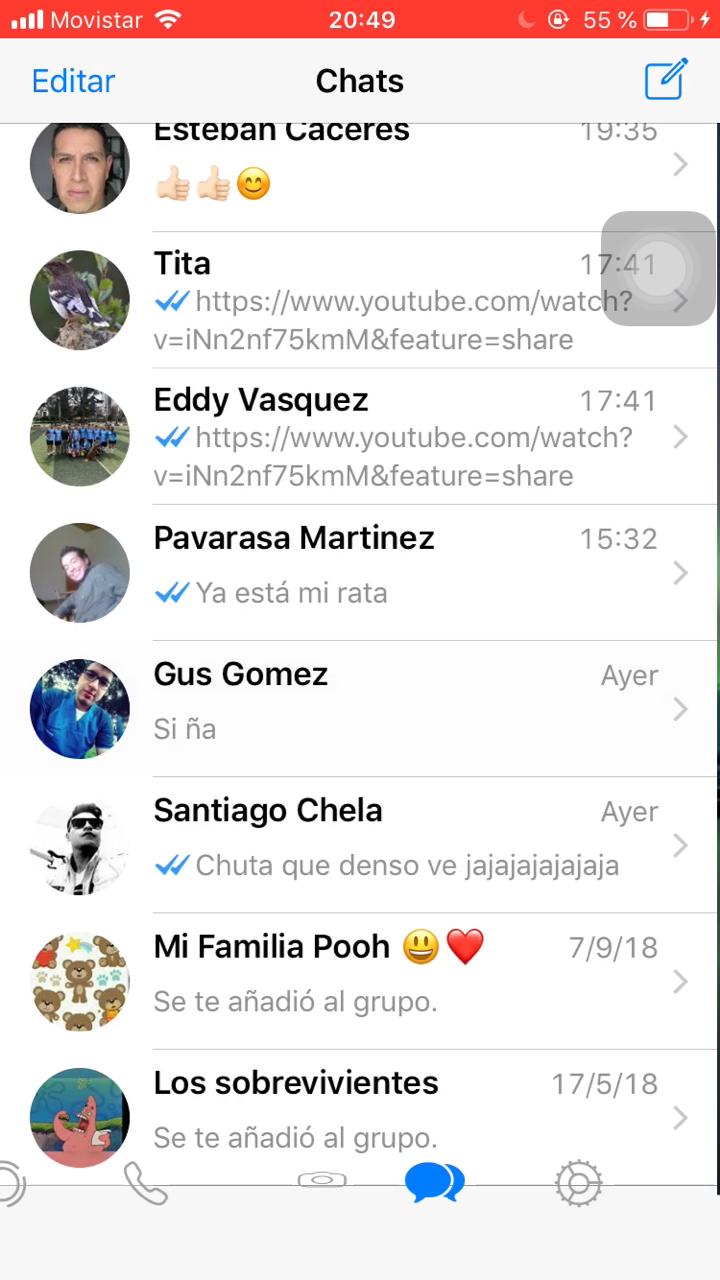Tap the AssistiveTouch floating button

[658, 268]
